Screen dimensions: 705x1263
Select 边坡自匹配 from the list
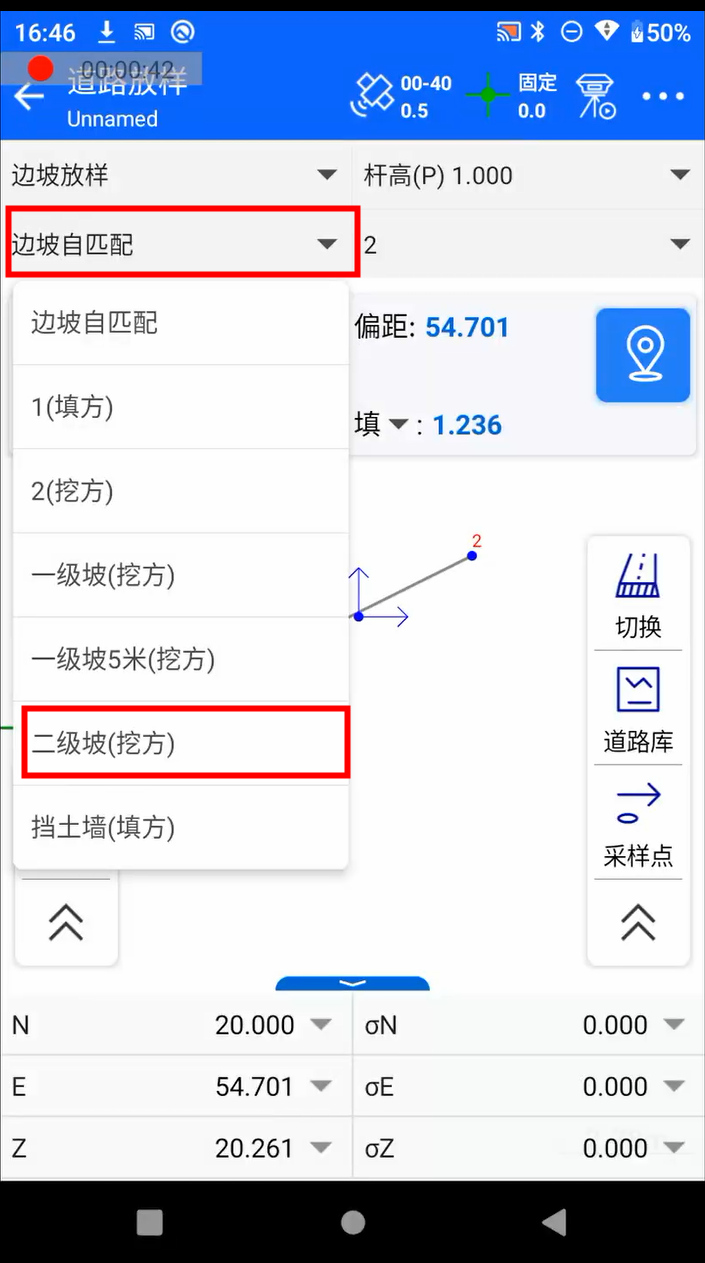coord(180,323)
